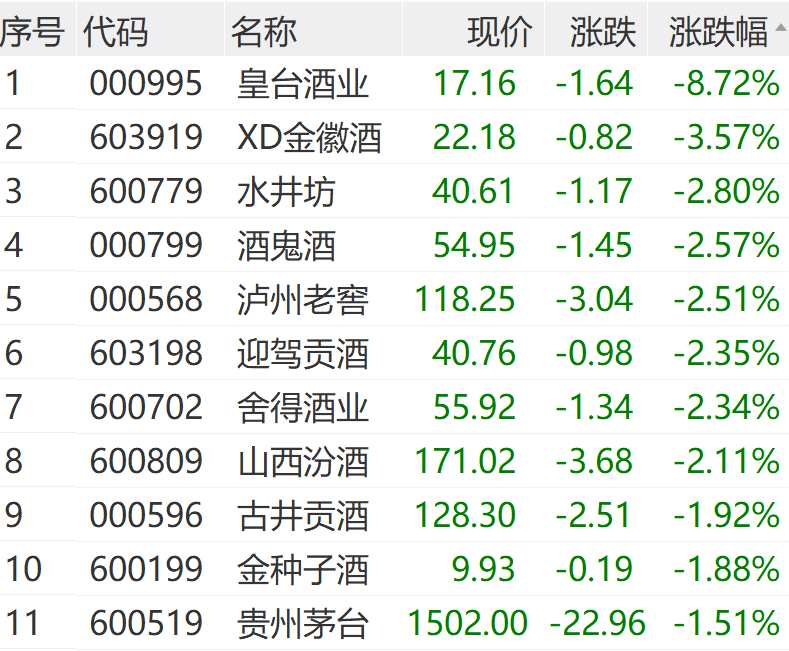Open the 舍得酒业 row
The image size is (789, 651).
[303, 407]
